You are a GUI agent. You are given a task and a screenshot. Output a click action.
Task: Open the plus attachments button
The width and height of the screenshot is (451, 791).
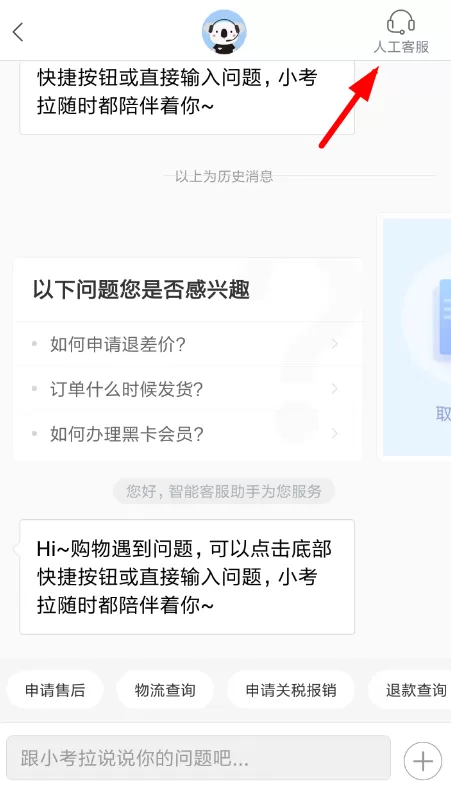tap(423, 761)
